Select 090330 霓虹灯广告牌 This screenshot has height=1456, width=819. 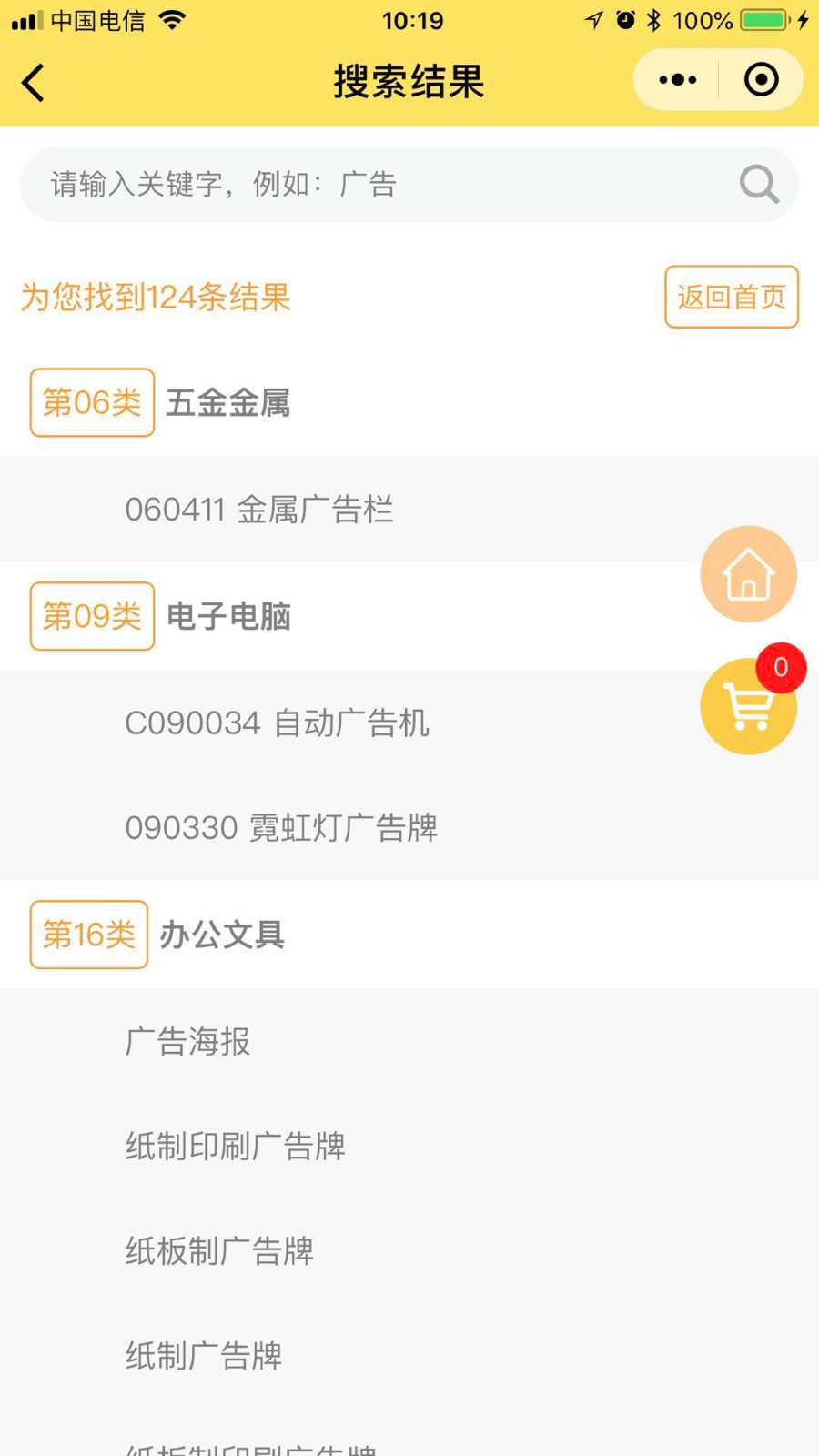[409, 828]
